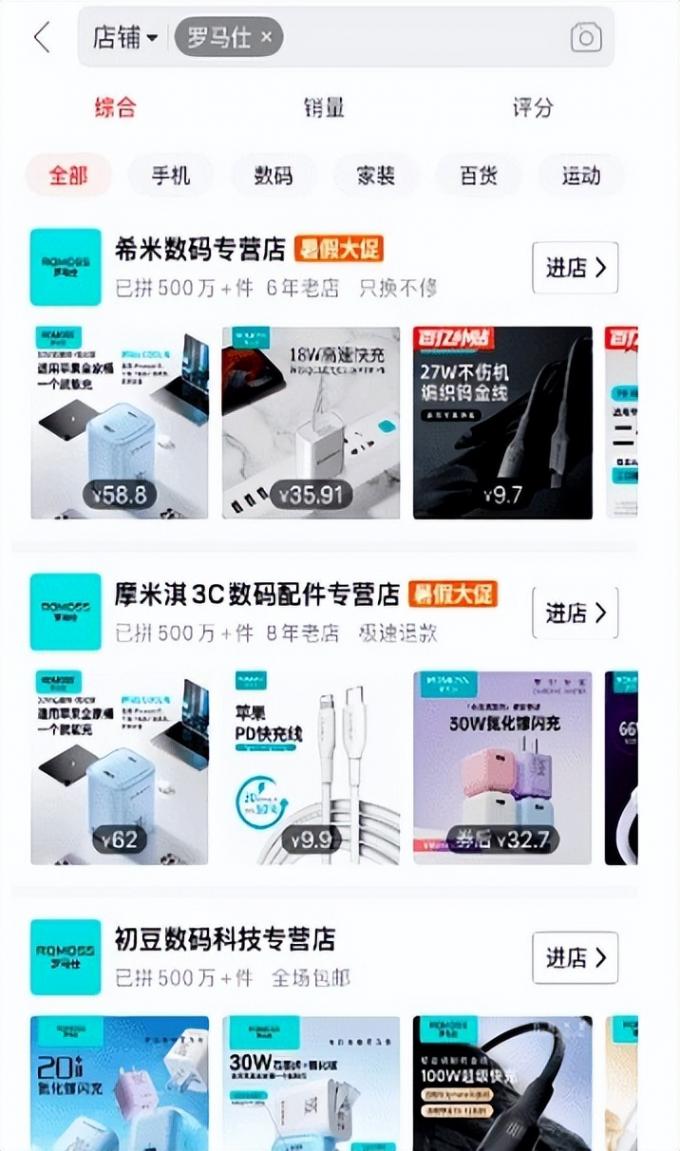Viewport: 680px width, 1151px height.
Task: Enter 初豆数码科技专营店 via 进店 button
Action: click(575, 958)
